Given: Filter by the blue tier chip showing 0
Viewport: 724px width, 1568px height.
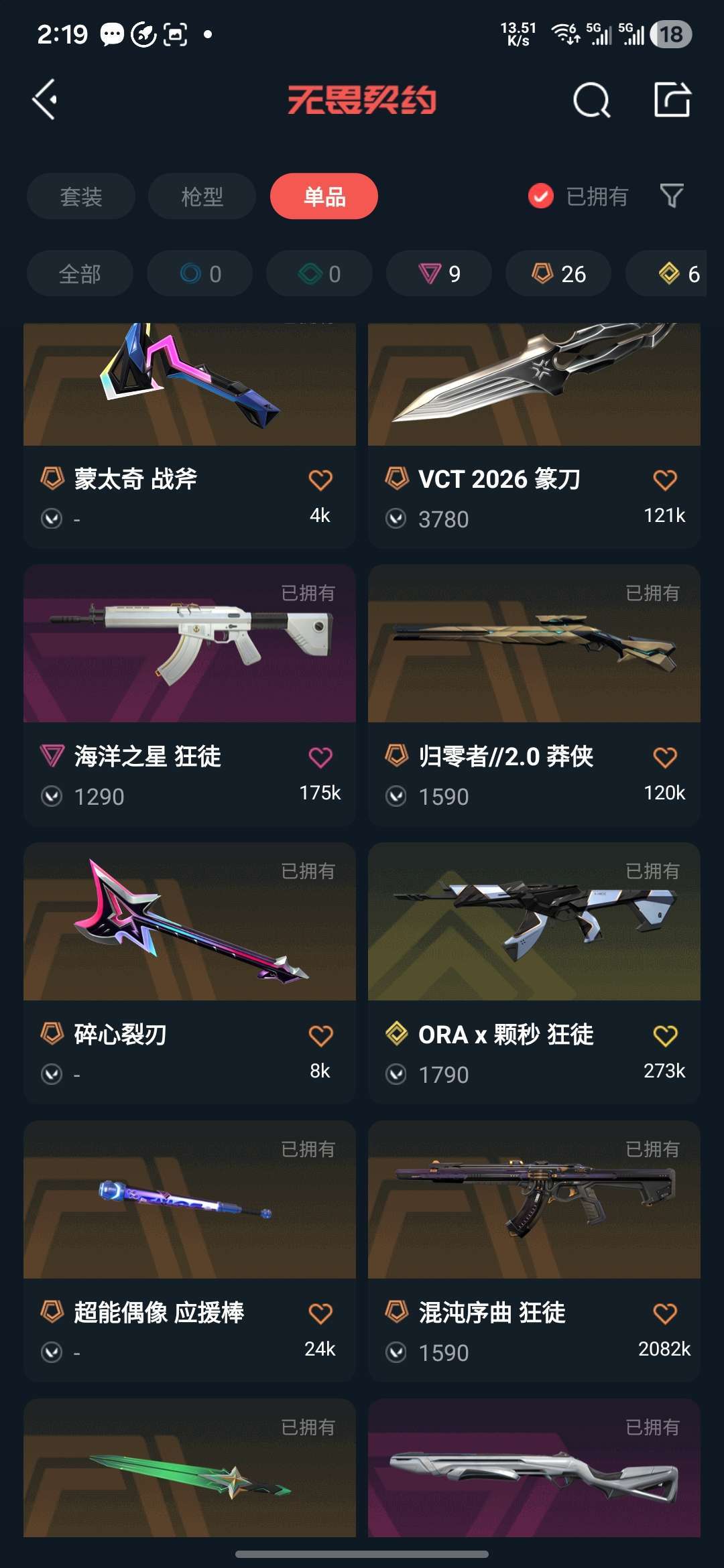Looking at the screenshot, I should click(x=200, y=273).
